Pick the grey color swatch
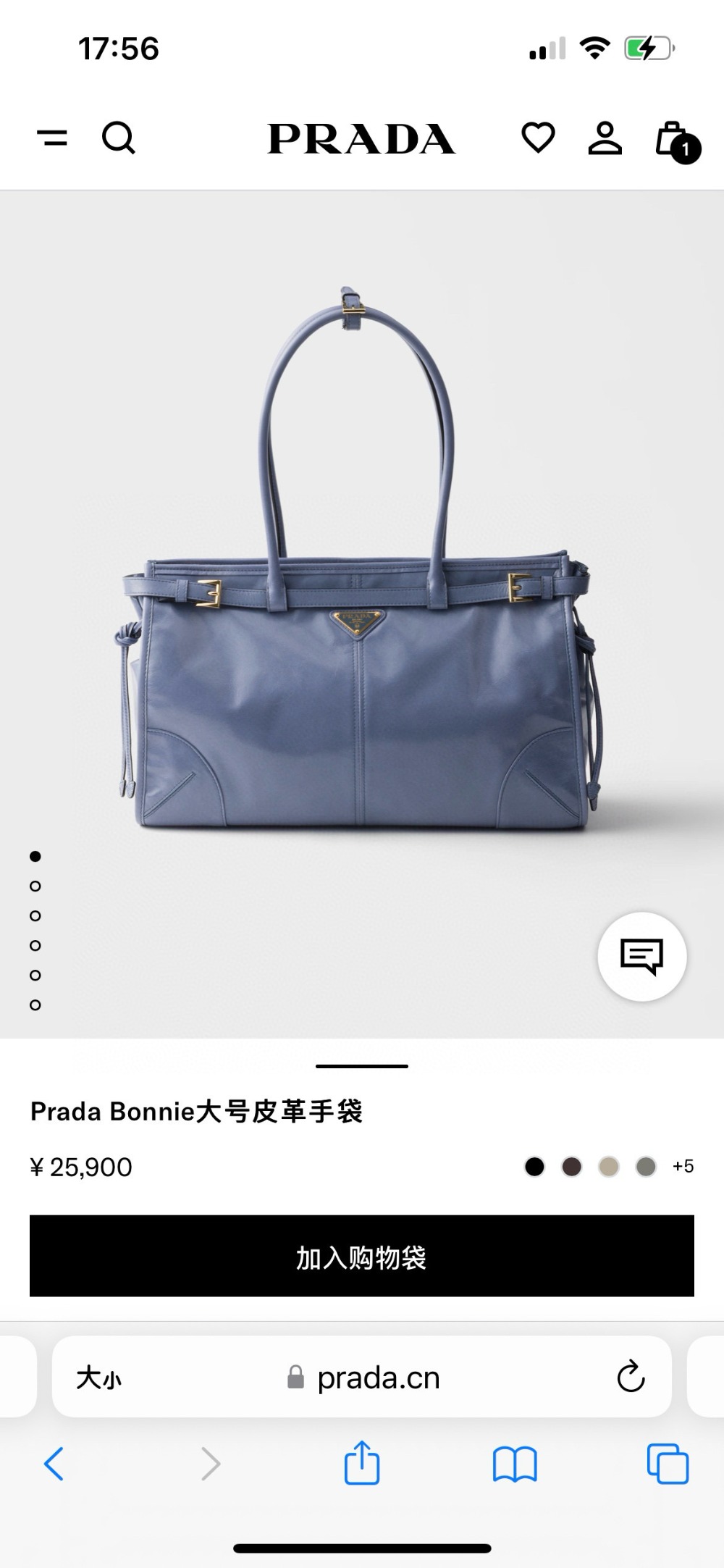This screenshot has width=724, height=1568. point(646,1166)
